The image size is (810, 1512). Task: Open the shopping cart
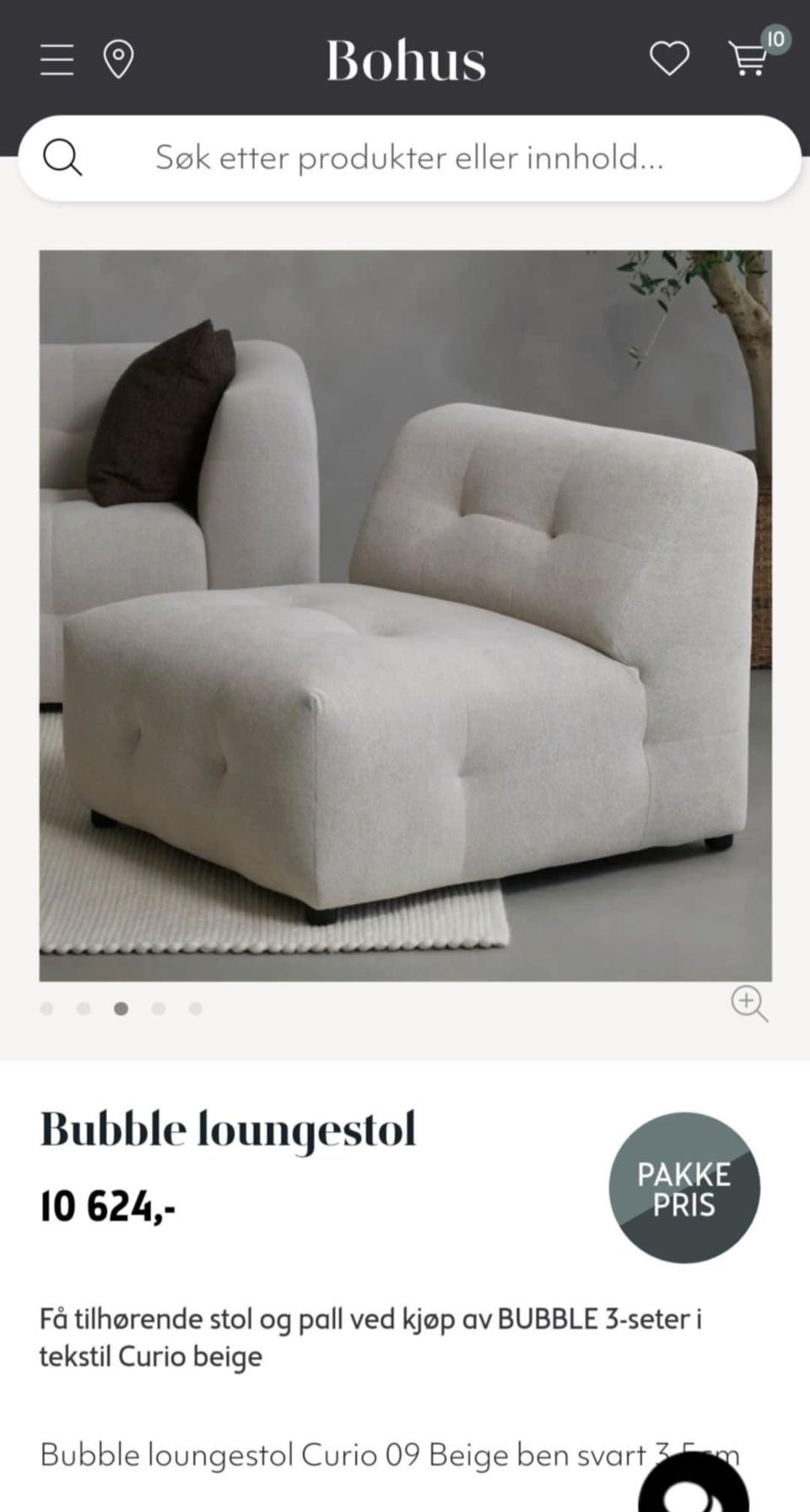[x=750, y=58]
